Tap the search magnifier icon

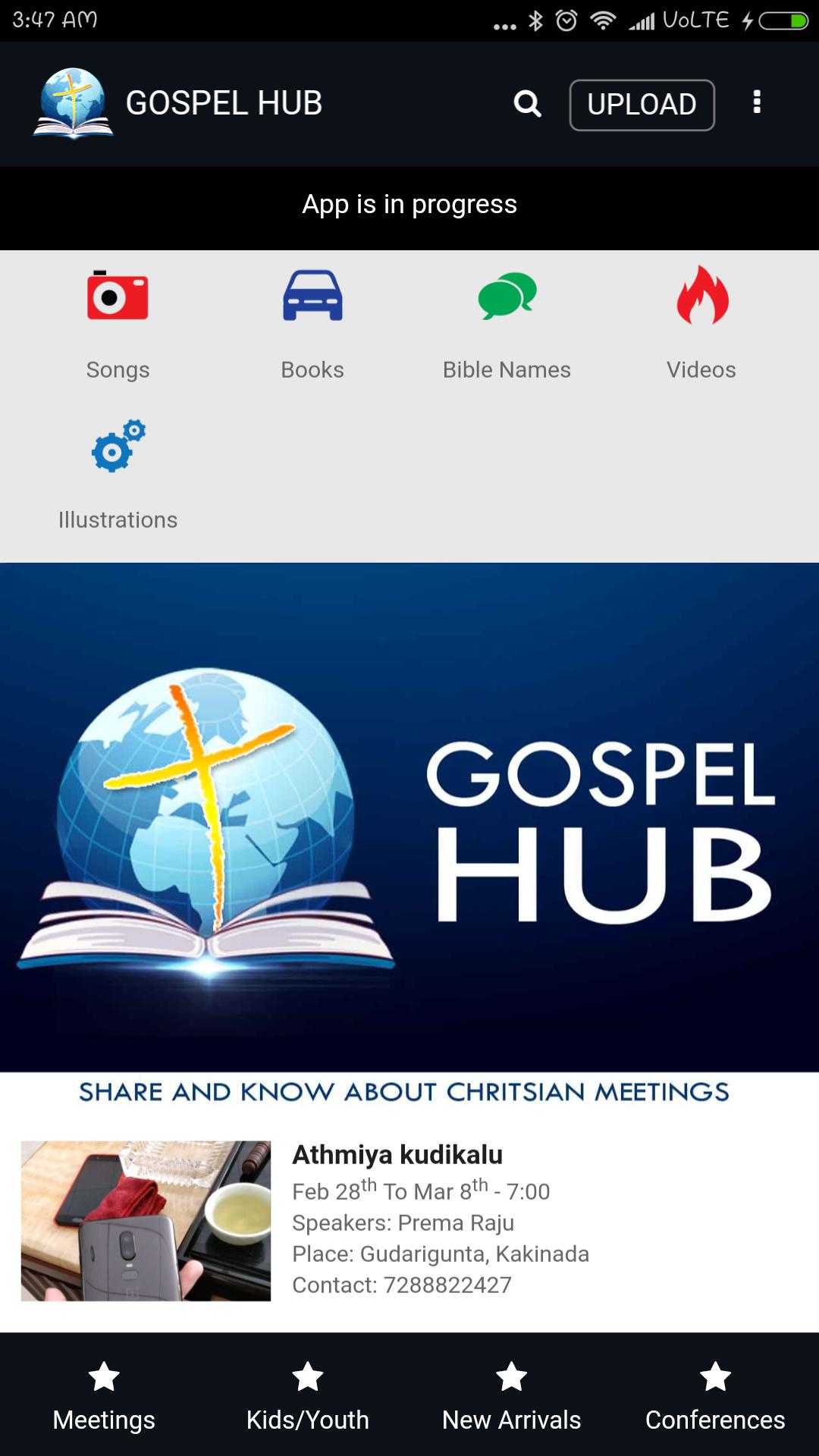point(528,105)
